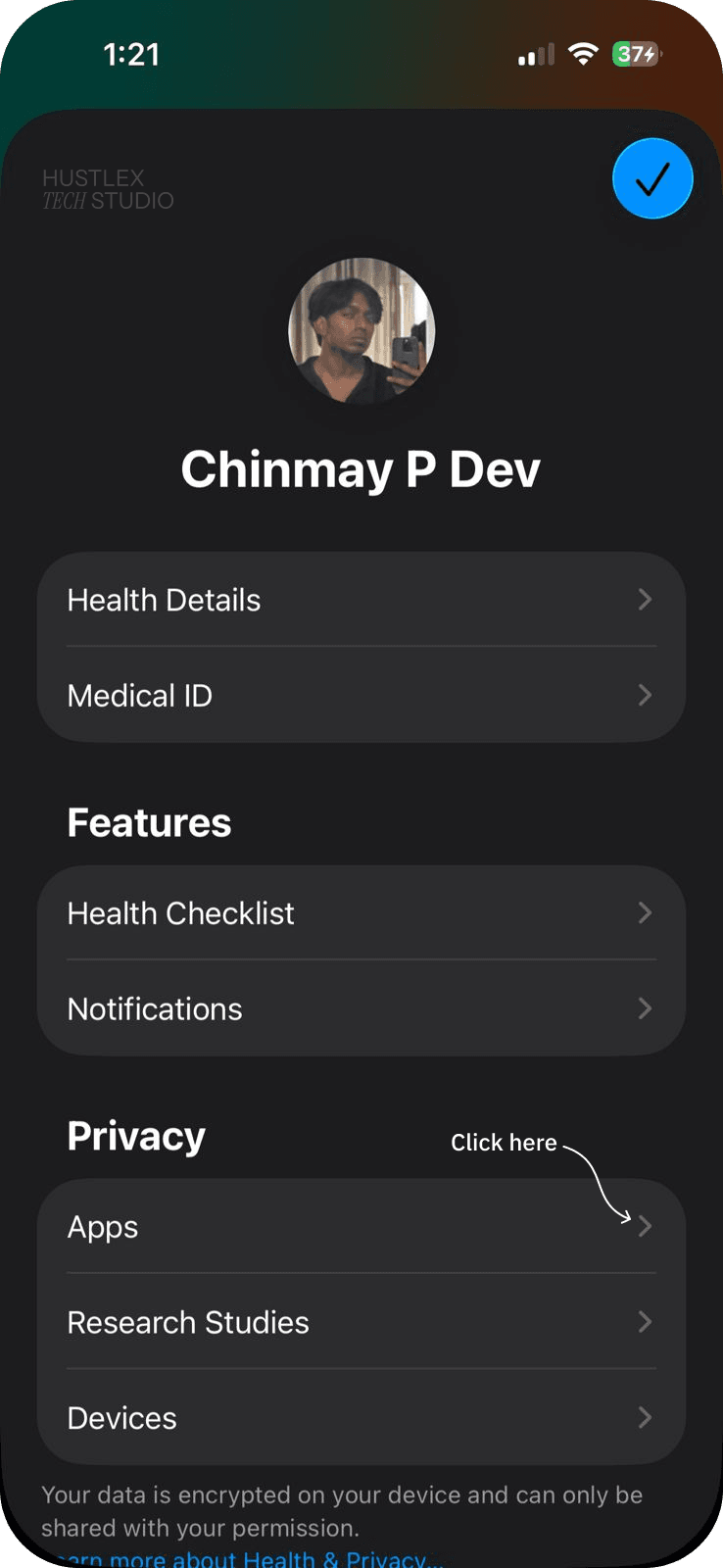Tap the blue checkmark to confirm
723x1568 pixels.
coord(651,178)
